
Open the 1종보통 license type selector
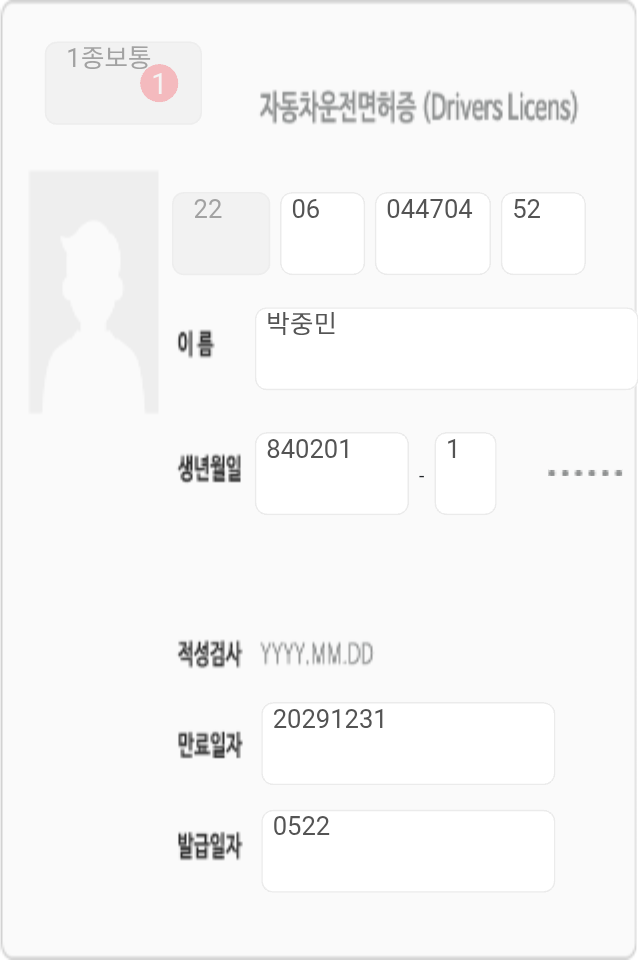point(123,83)
